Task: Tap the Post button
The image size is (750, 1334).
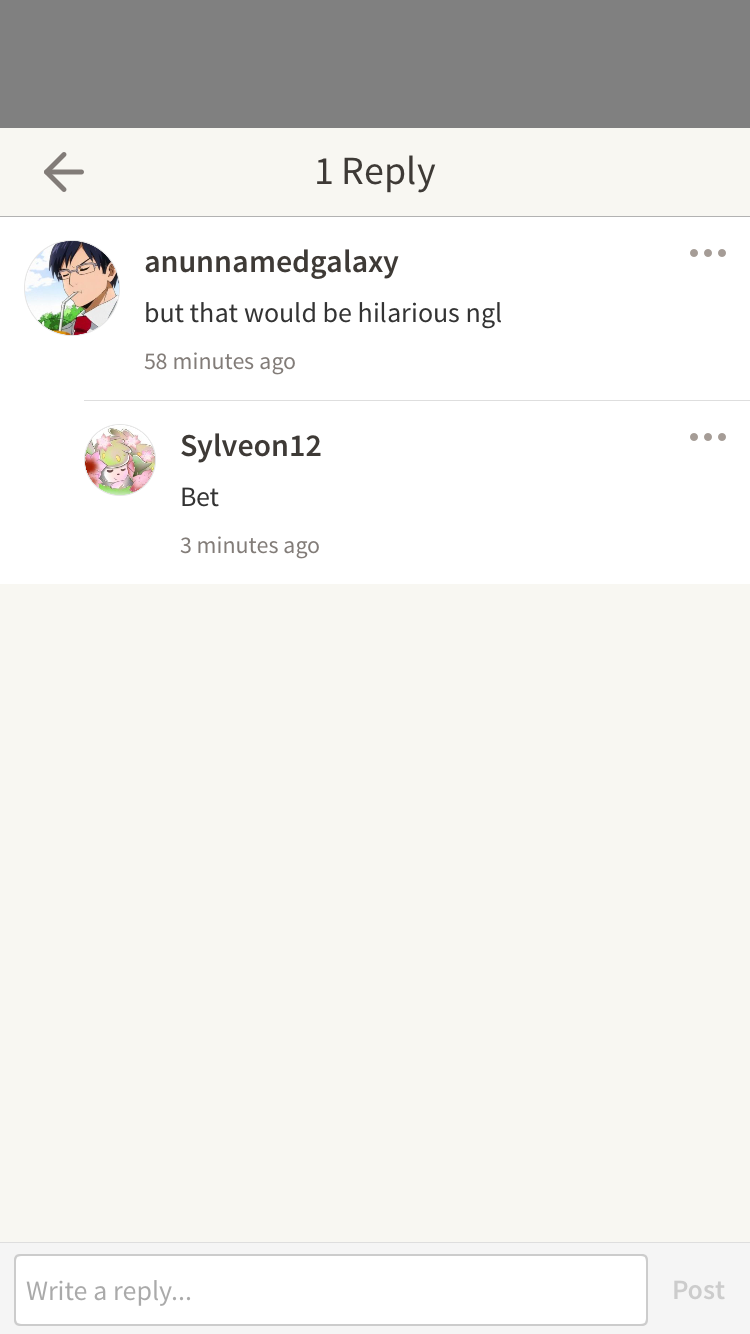Action: [698, 1290]
